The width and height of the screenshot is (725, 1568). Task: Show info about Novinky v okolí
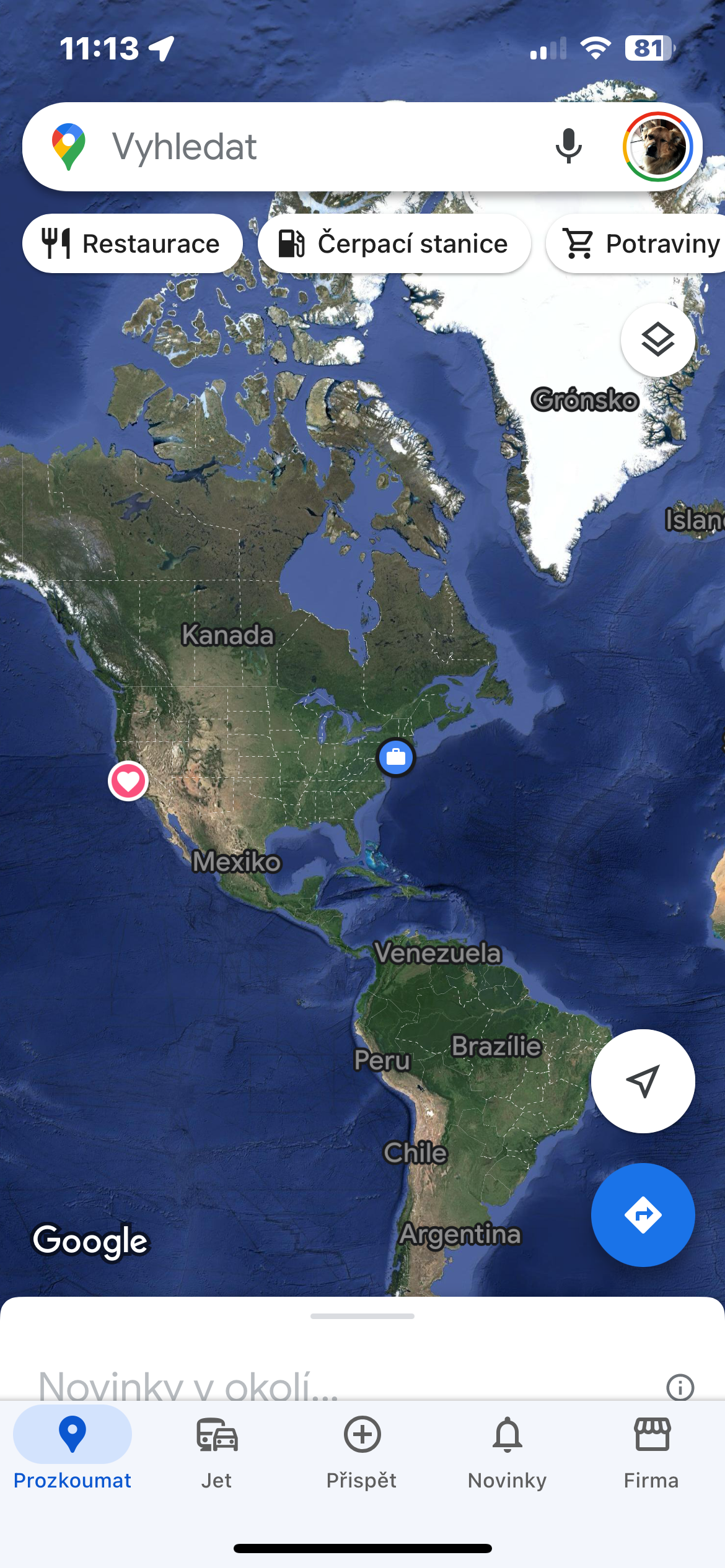[680, 1387]
